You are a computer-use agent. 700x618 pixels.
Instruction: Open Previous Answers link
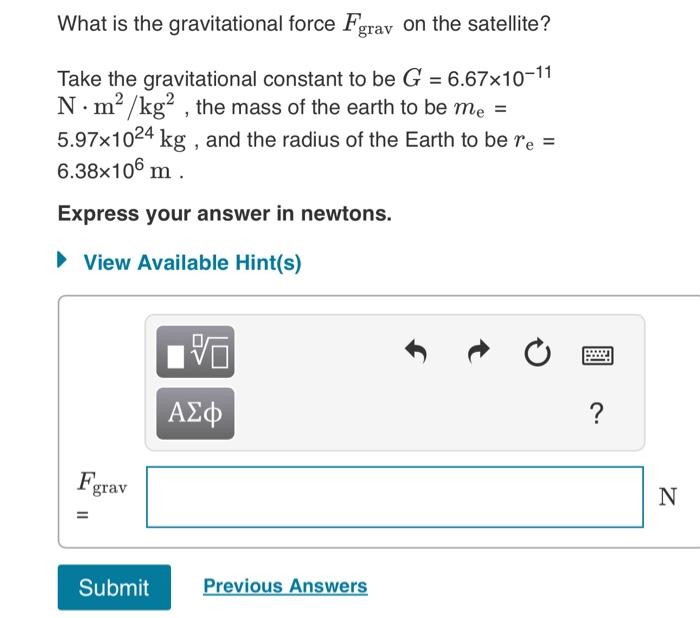tap(285, 586)
